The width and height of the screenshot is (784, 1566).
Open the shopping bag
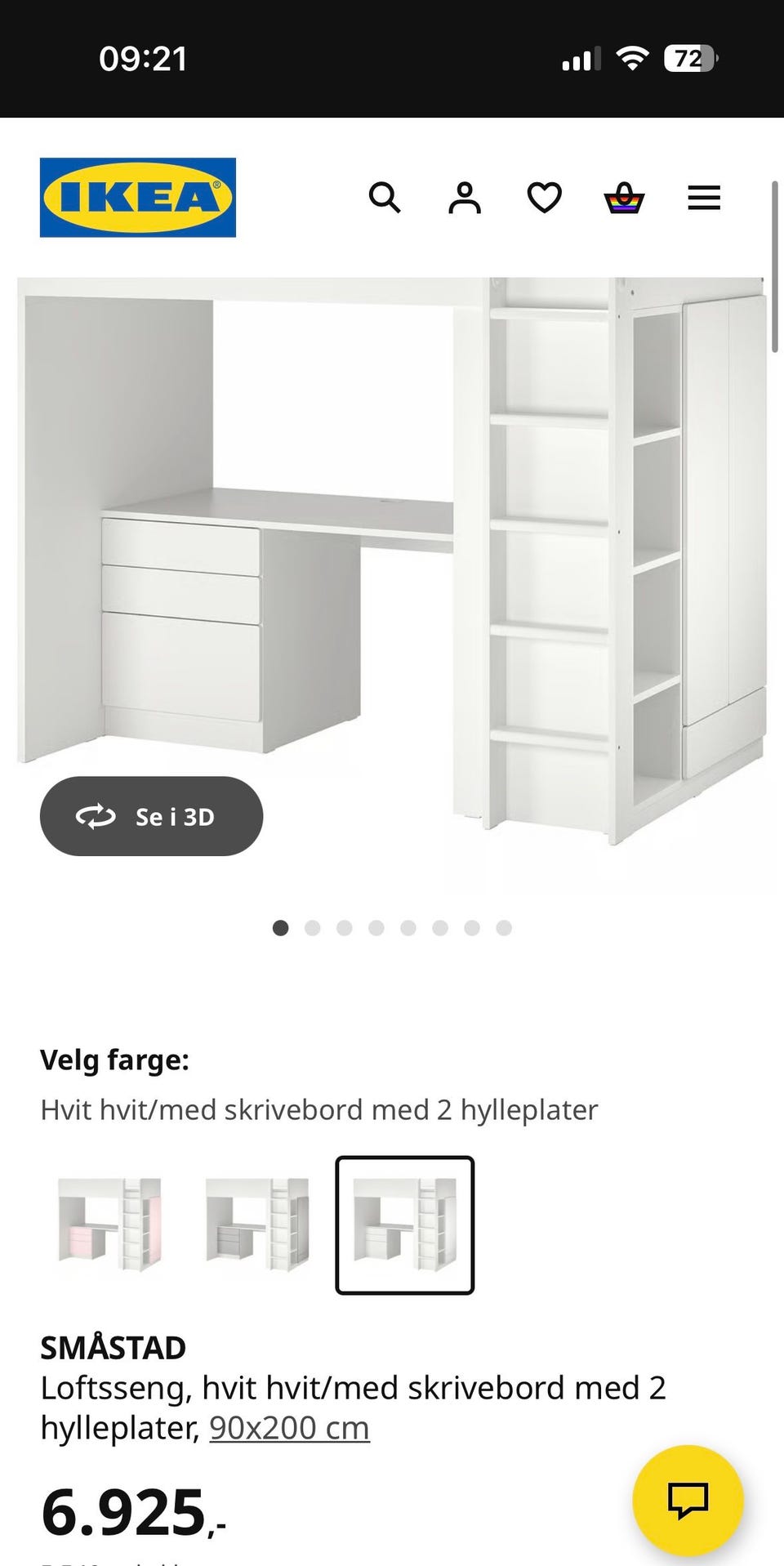point(622,198)
